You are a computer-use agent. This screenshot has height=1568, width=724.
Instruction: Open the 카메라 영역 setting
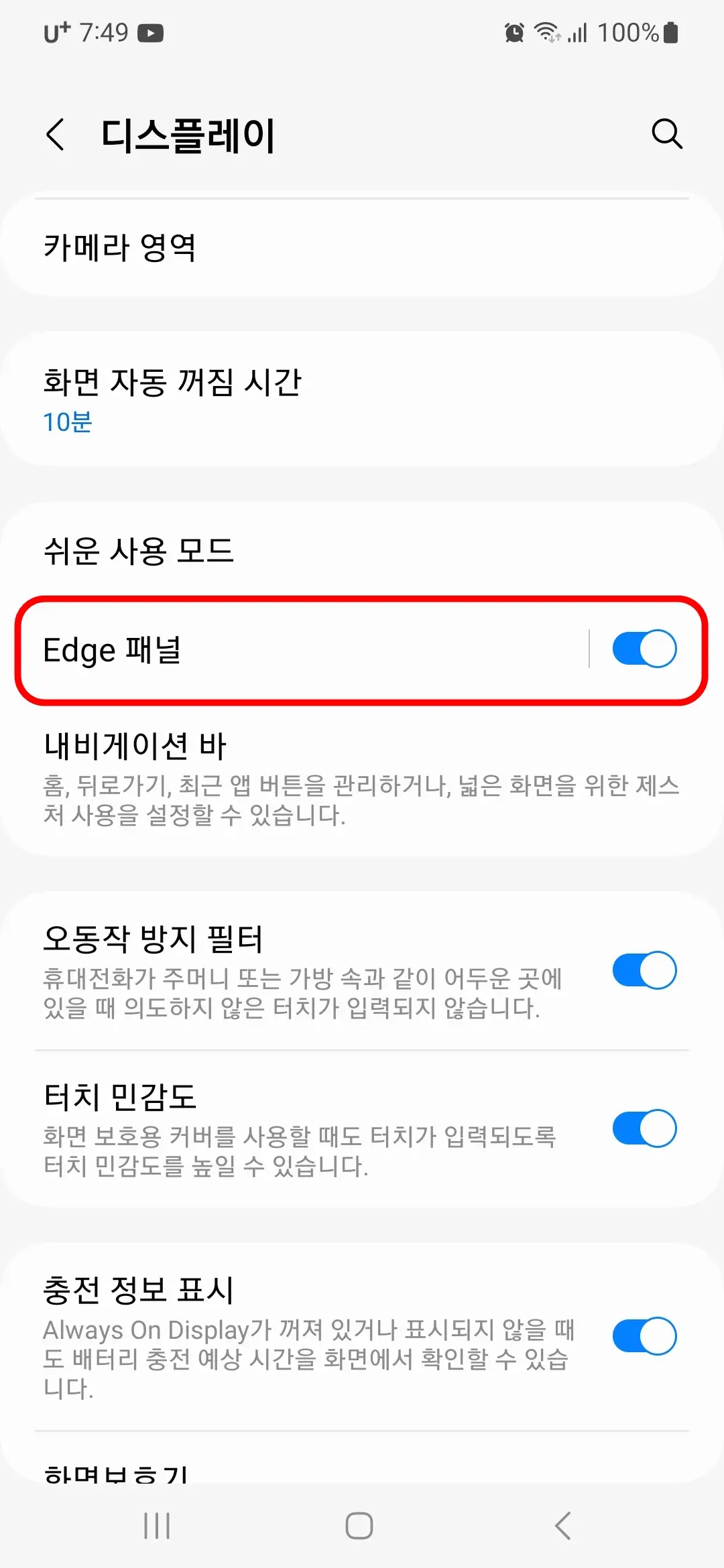point(362,245)
